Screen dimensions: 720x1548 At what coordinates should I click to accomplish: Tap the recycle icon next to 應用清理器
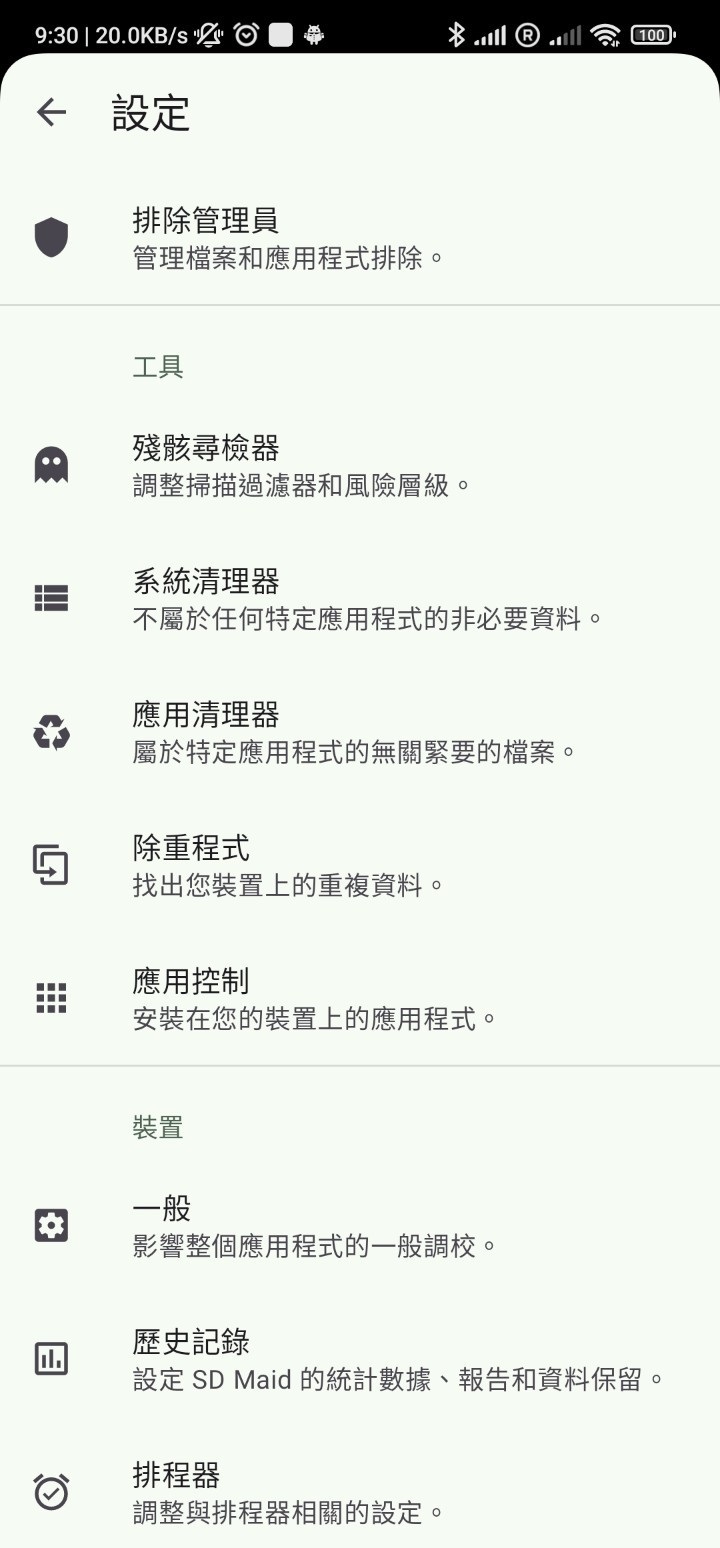pyautogui.click(x=50, y=731)
